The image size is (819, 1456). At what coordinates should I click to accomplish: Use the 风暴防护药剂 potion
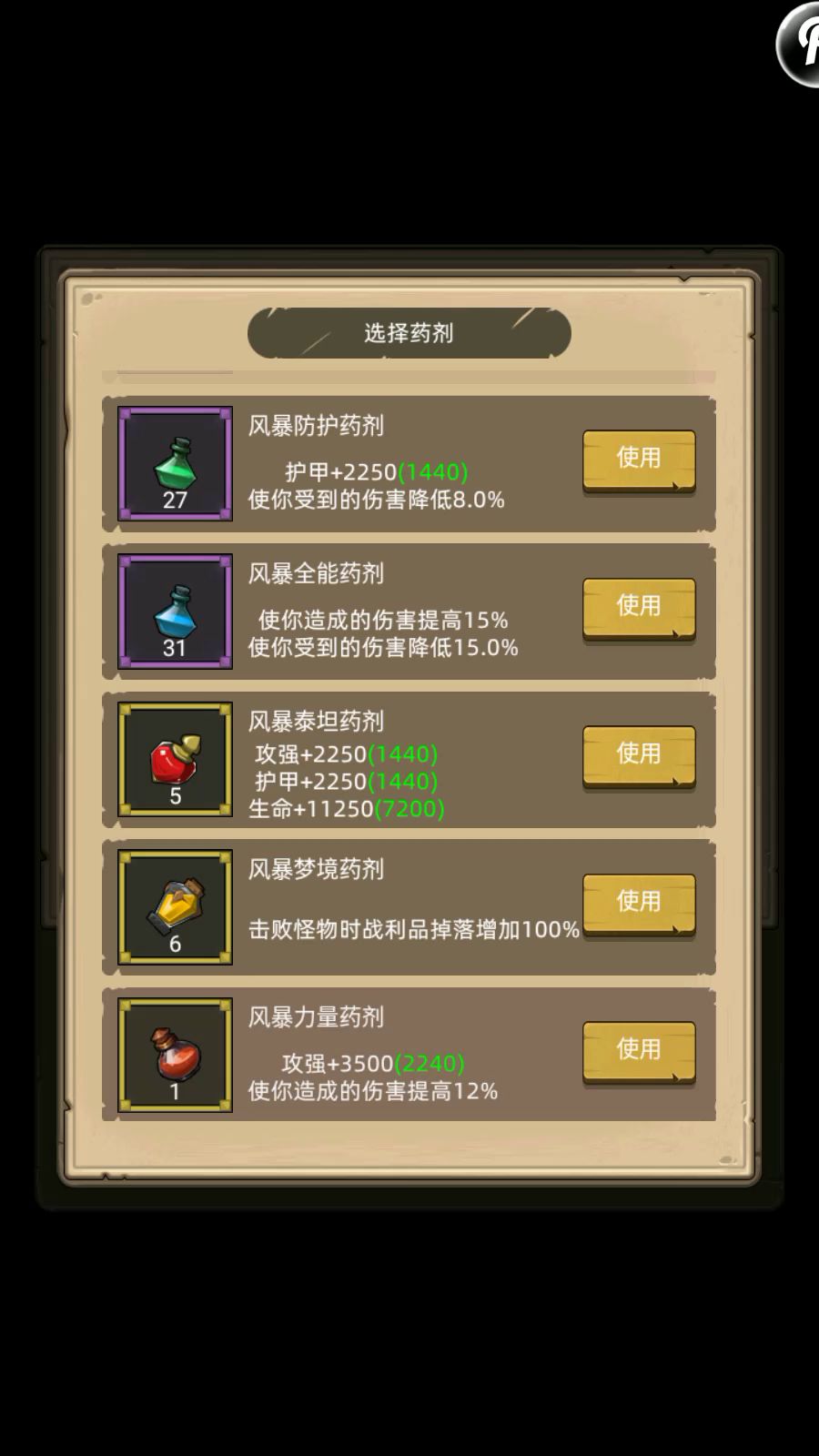639,460
